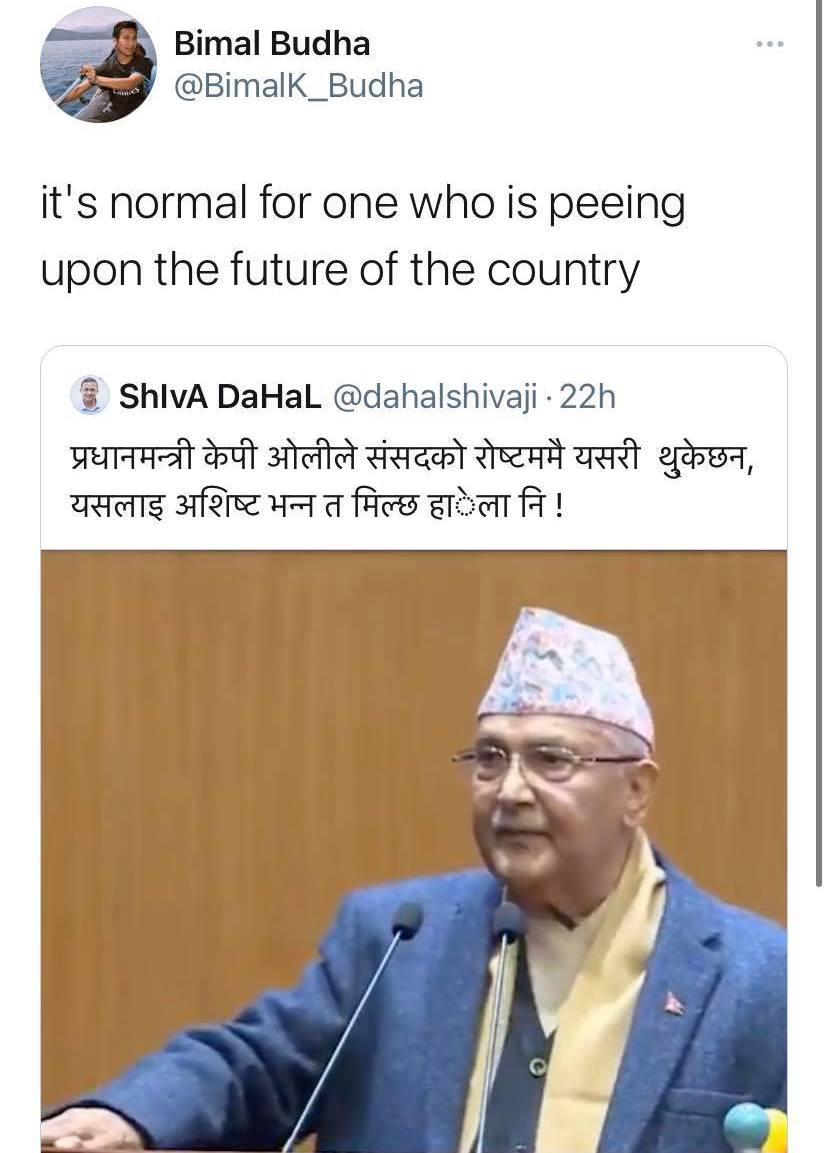Open the tweet's three-dot overflow menu
The height and width of the screenshot is (1153, 828).
769,44
